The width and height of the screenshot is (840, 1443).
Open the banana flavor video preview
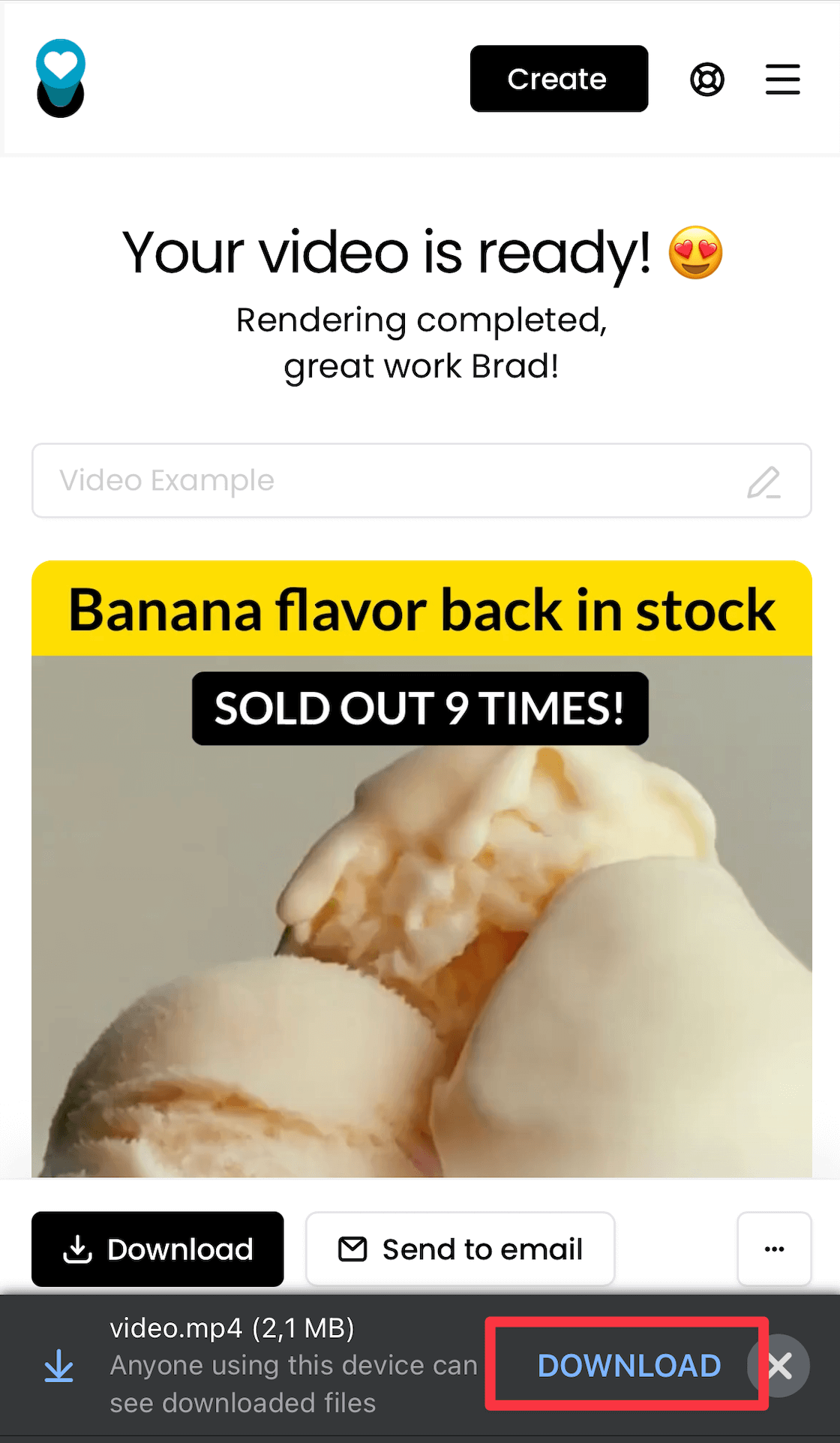[x=421, y=900]
